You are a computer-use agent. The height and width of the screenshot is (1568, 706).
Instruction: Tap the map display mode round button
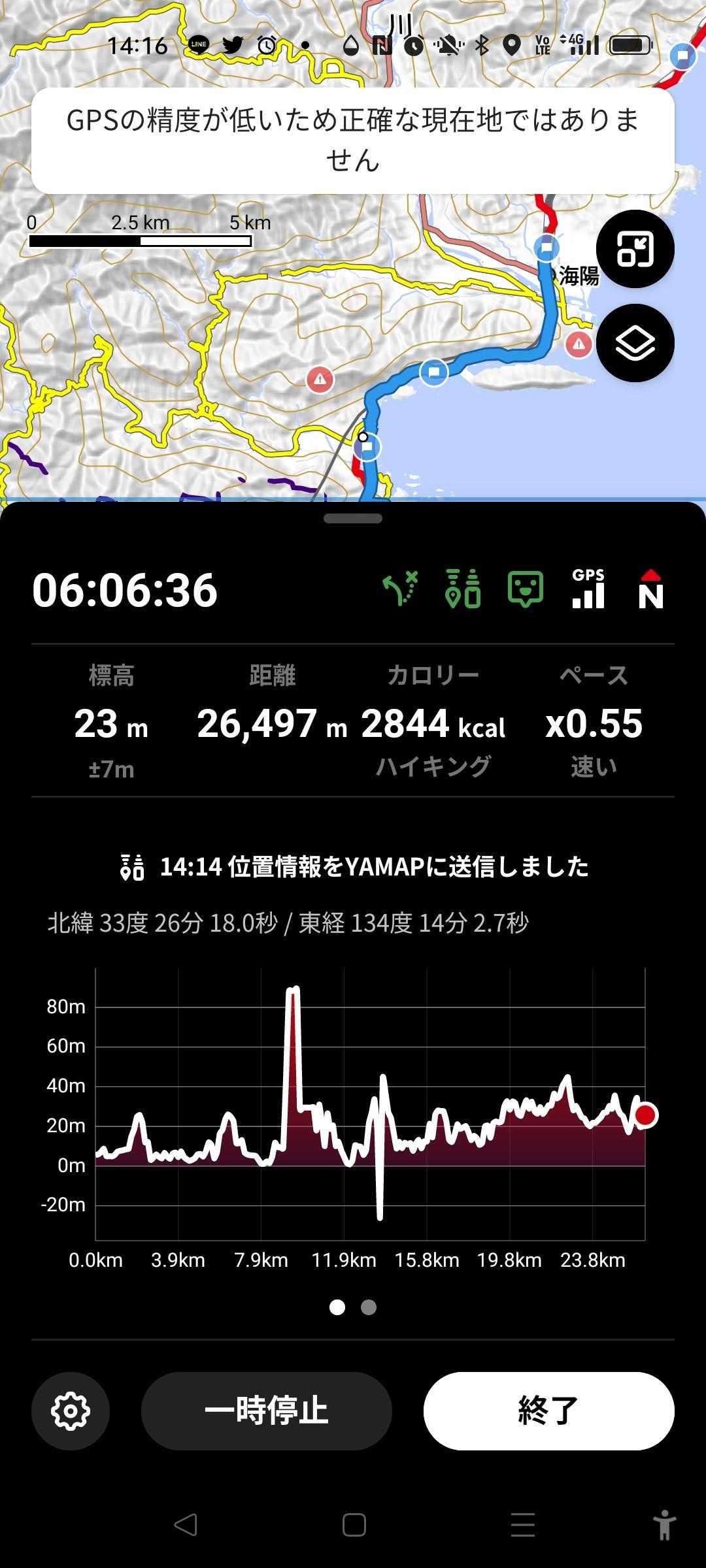[635, 249]
